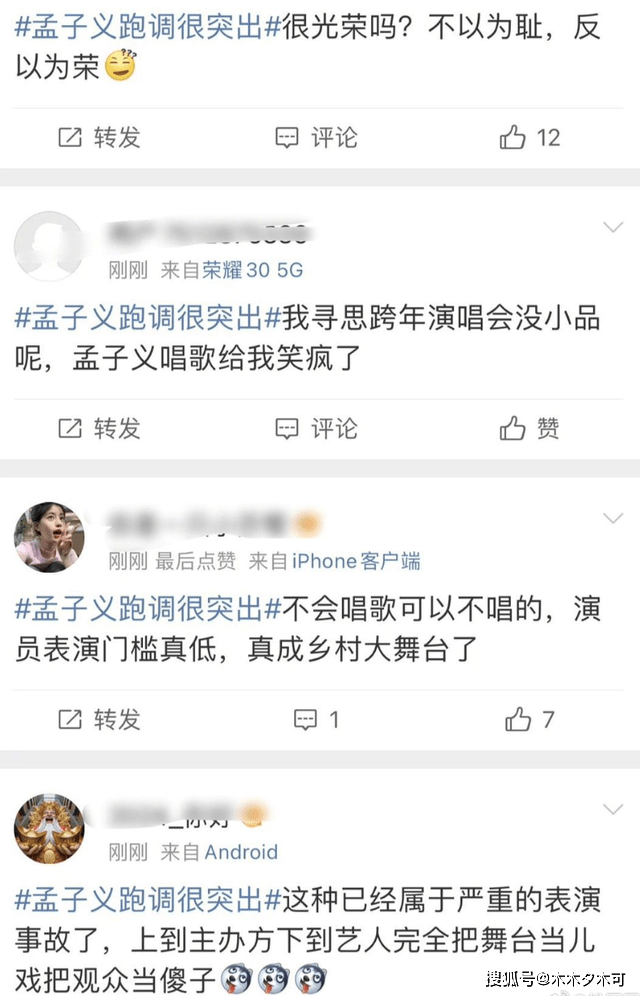Like the post with 7 likes
The image size is (640, 996).
pyautogui.click(x=530, y=718)
